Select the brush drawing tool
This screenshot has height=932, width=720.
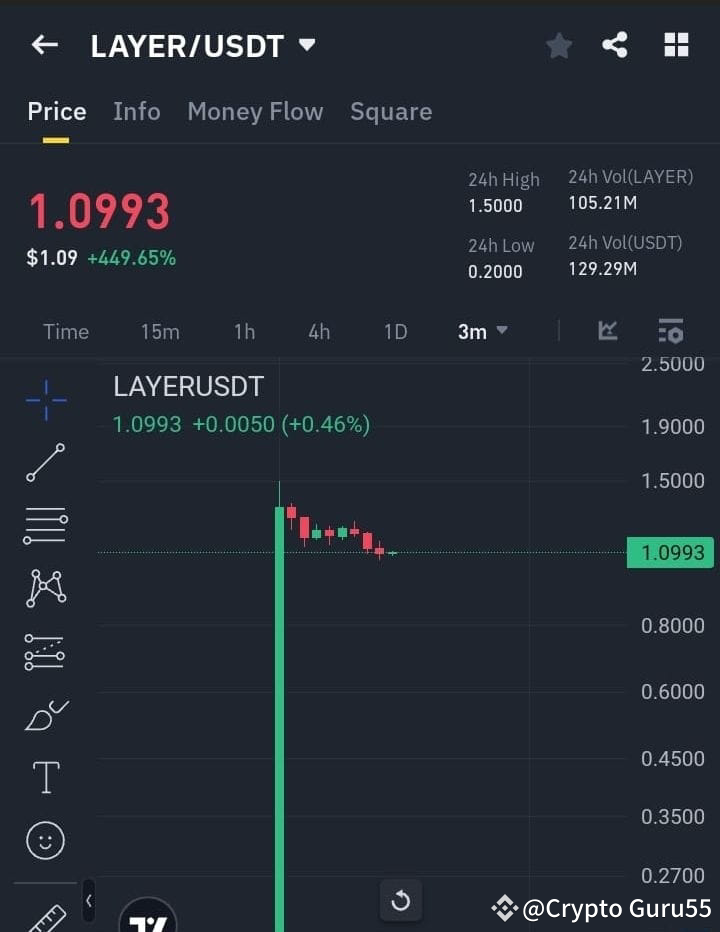pyautogui.click(x=45, y=714)
